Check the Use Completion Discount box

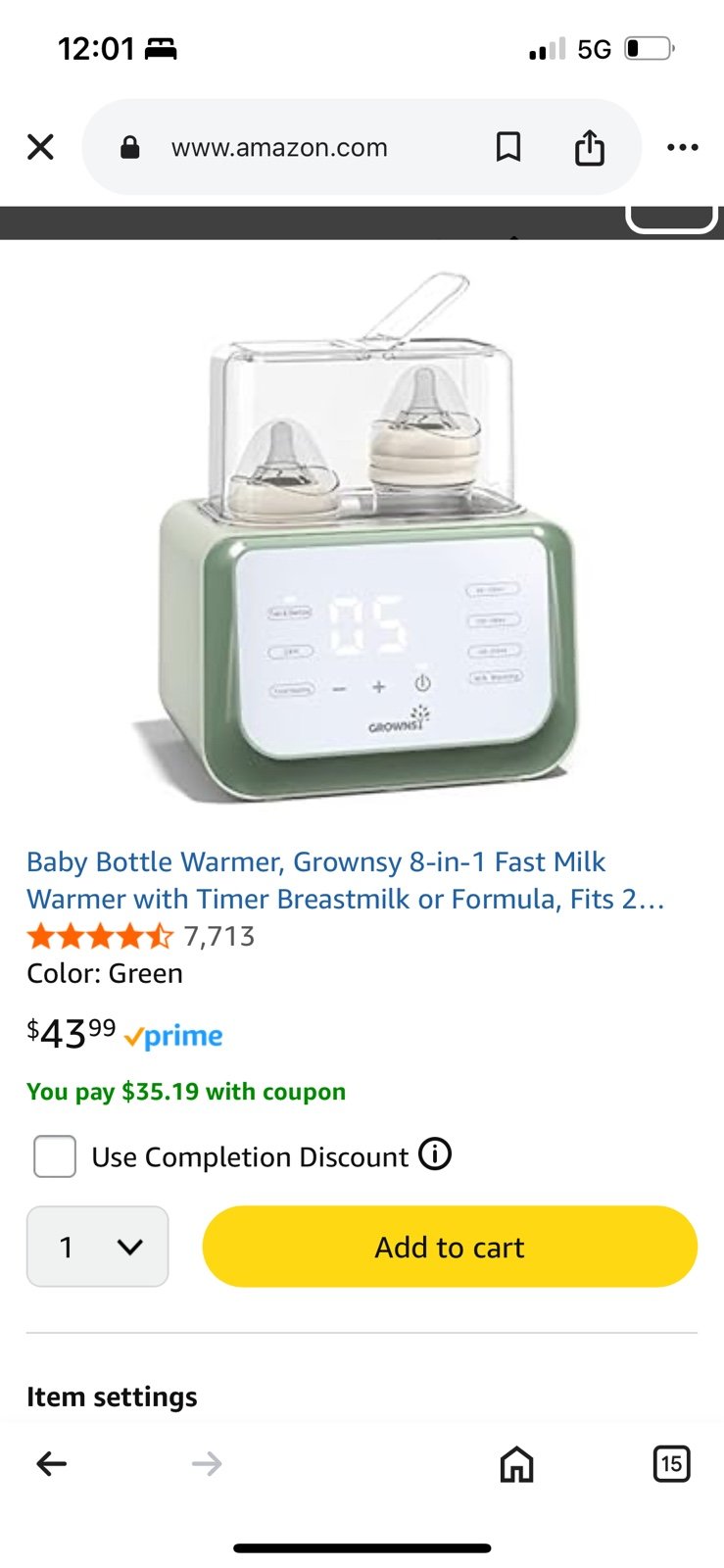click(55, 1156)
